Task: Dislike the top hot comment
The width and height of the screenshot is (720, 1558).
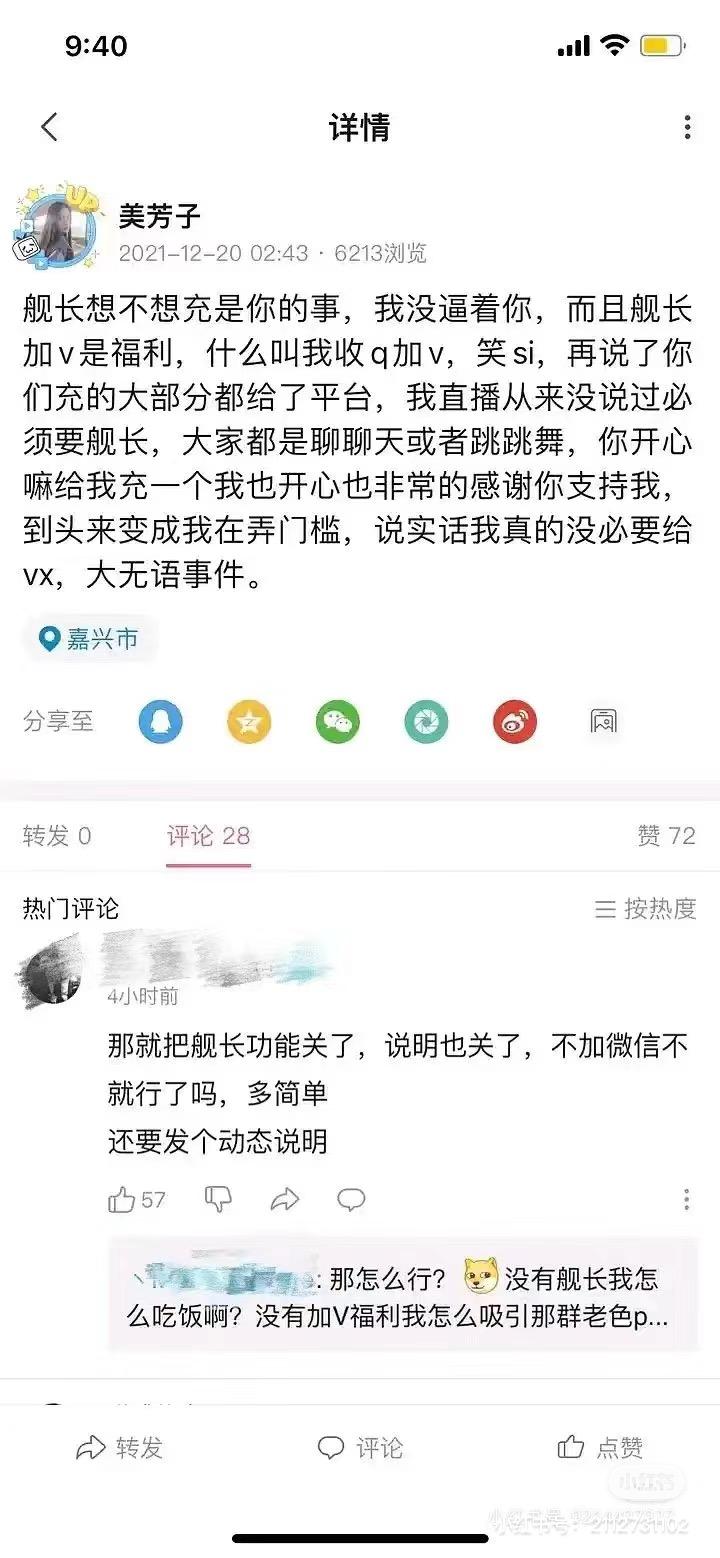Action: coord(218,1199)
